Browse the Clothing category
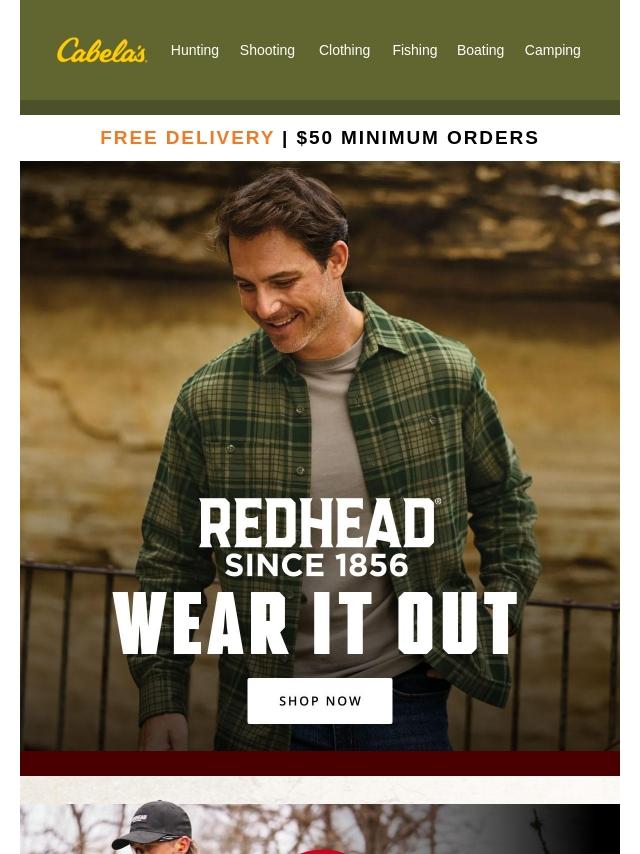Viewport: 640px width, 854px height. point(344,50)
